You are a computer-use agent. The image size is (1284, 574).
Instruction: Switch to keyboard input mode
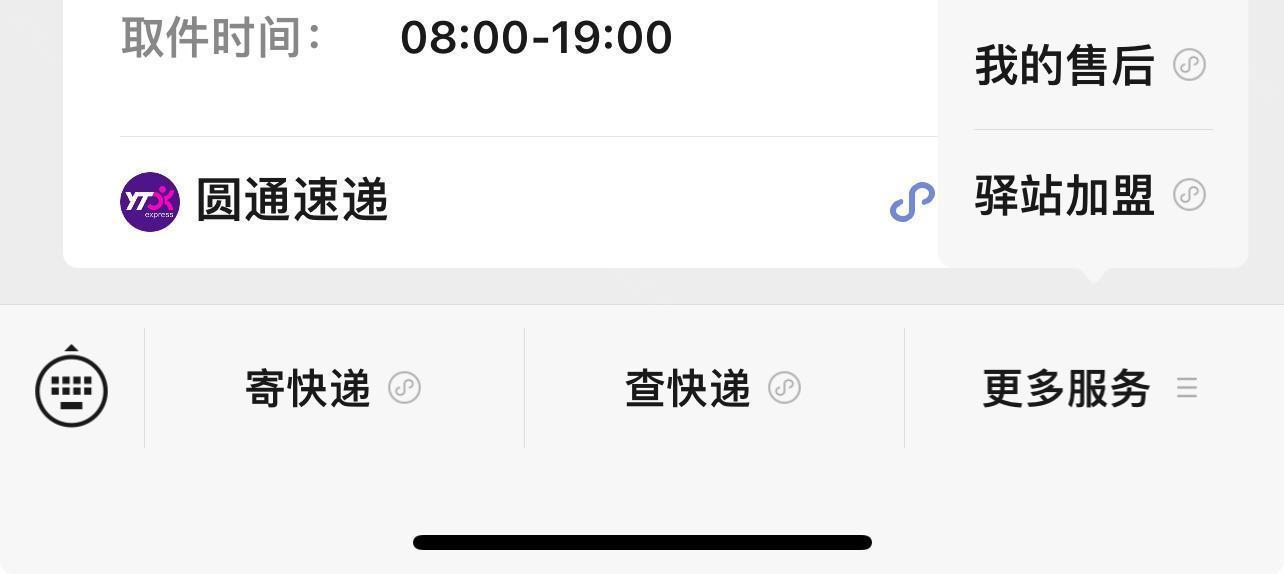(x=71, y=388)
